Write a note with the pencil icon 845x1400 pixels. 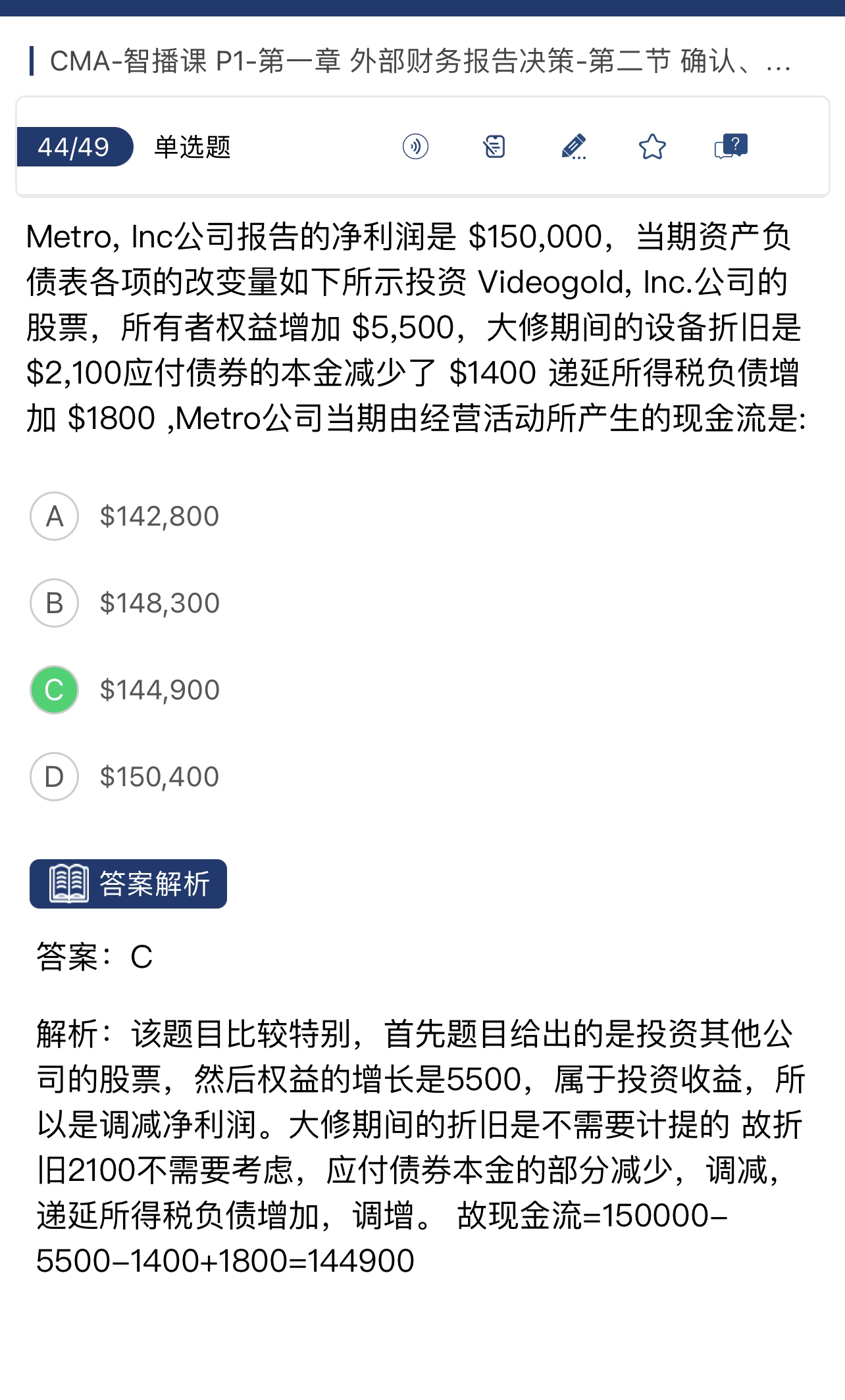click(x=573, y=146)
